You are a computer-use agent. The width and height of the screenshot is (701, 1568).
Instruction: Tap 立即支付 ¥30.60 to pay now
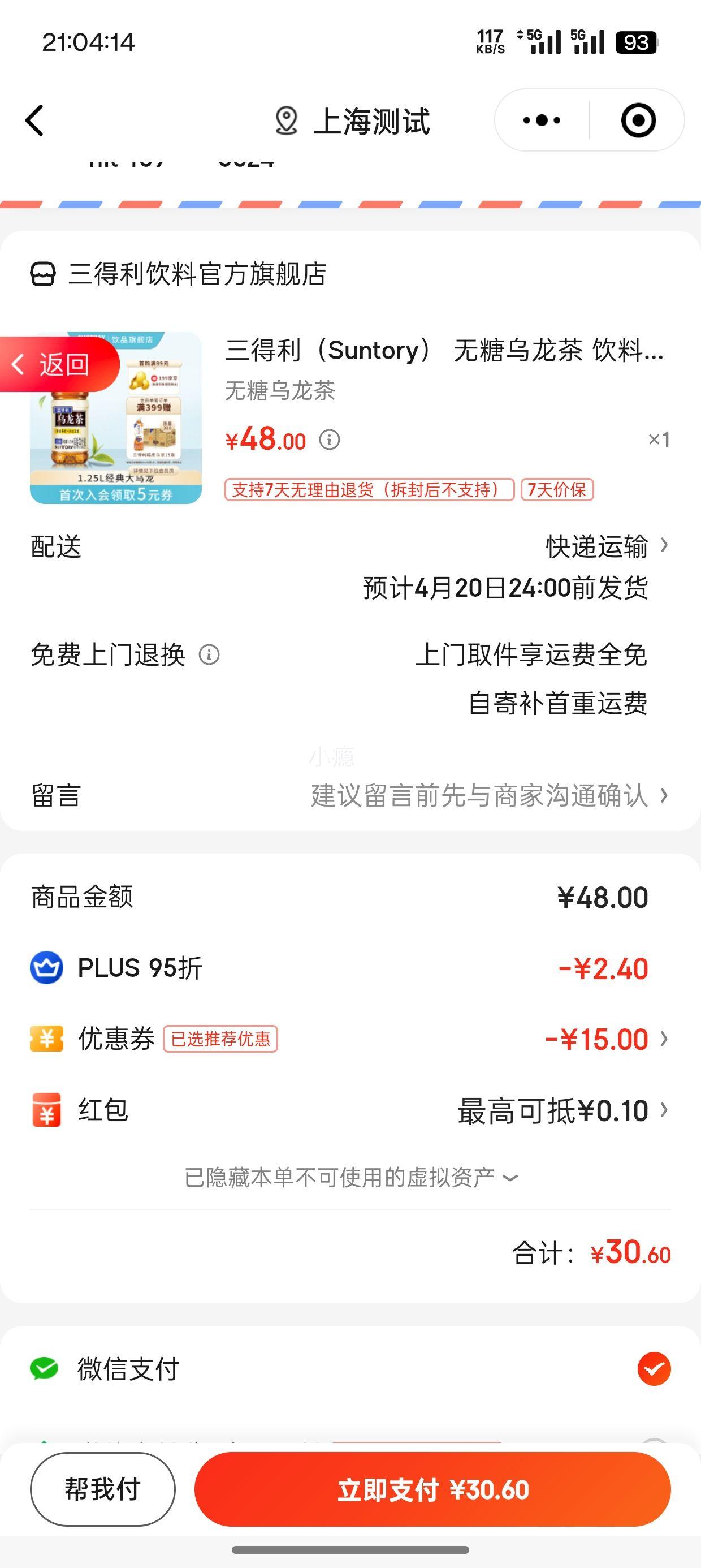point(432,1489)
